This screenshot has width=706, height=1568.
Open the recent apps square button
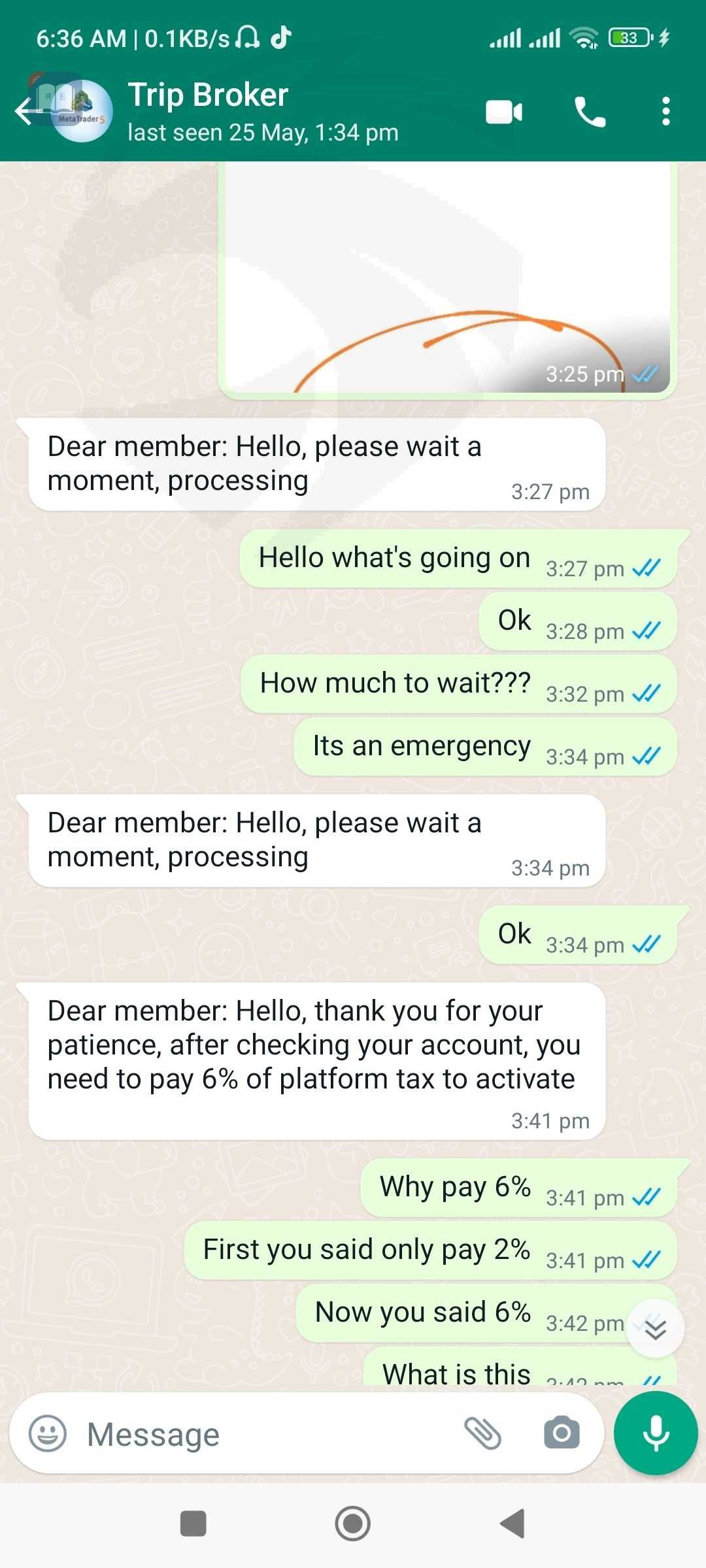pyautogui.click(x=193, y=1524)
